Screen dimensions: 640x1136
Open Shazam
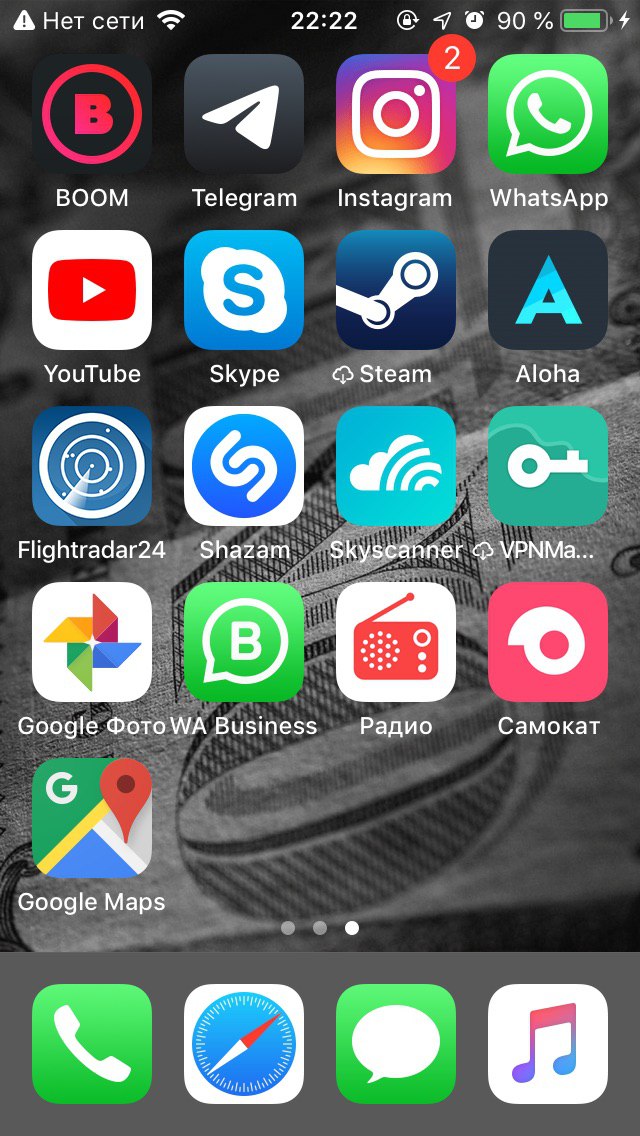[x=244, y=466]
